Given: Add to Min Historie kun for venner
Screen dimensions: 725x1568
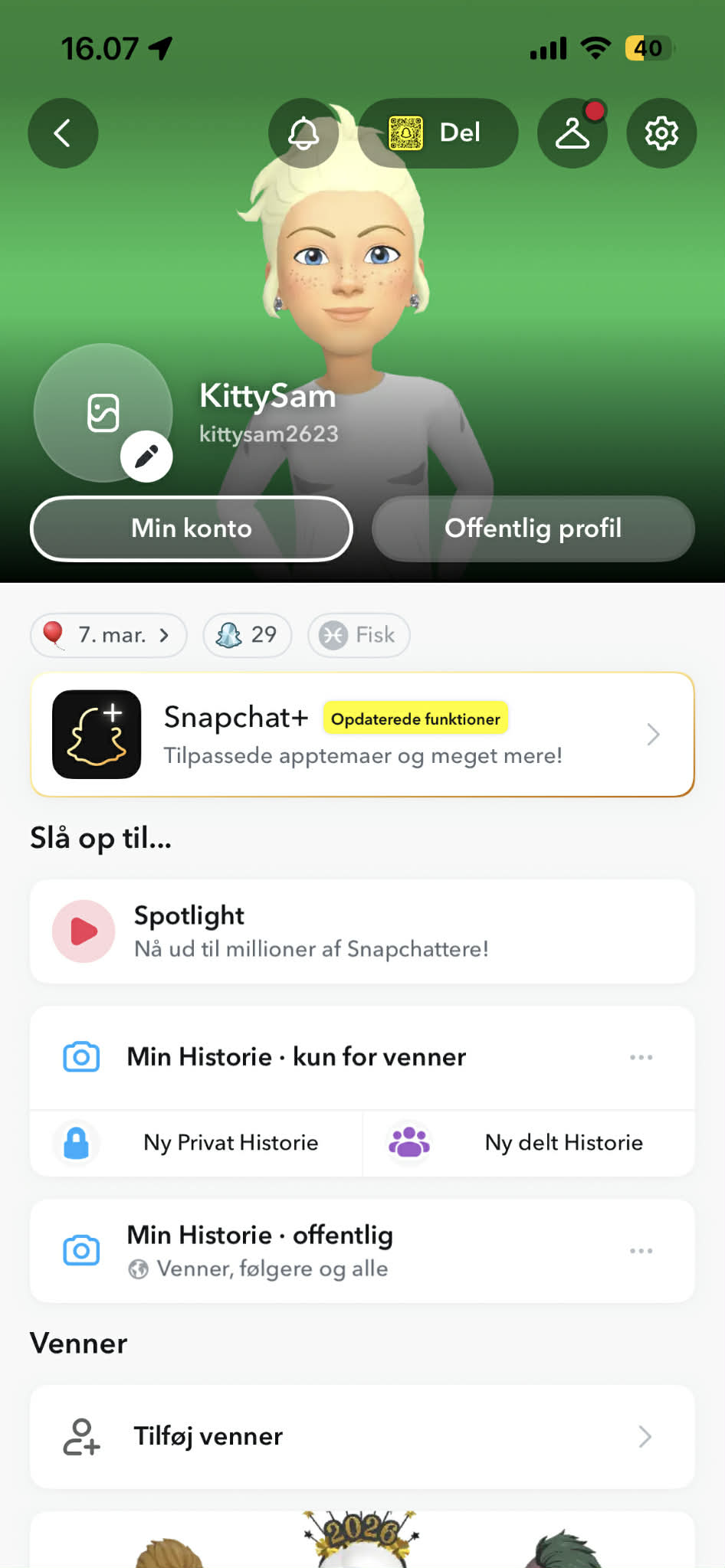Looking at the screenshot, I should (x=296, y=1057).
